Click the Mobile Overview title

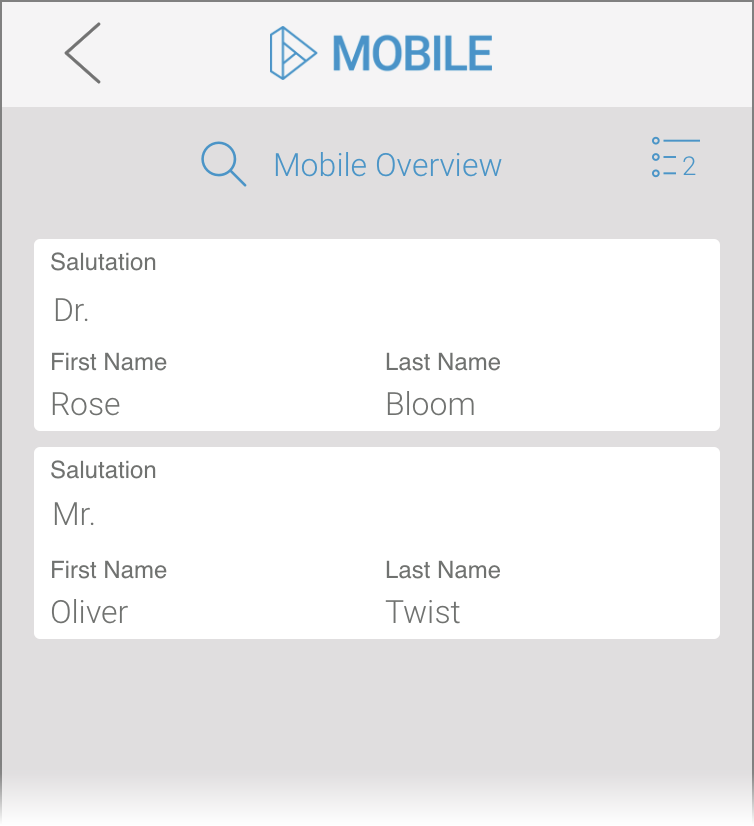pyautogui.click(x=387, y=164)
